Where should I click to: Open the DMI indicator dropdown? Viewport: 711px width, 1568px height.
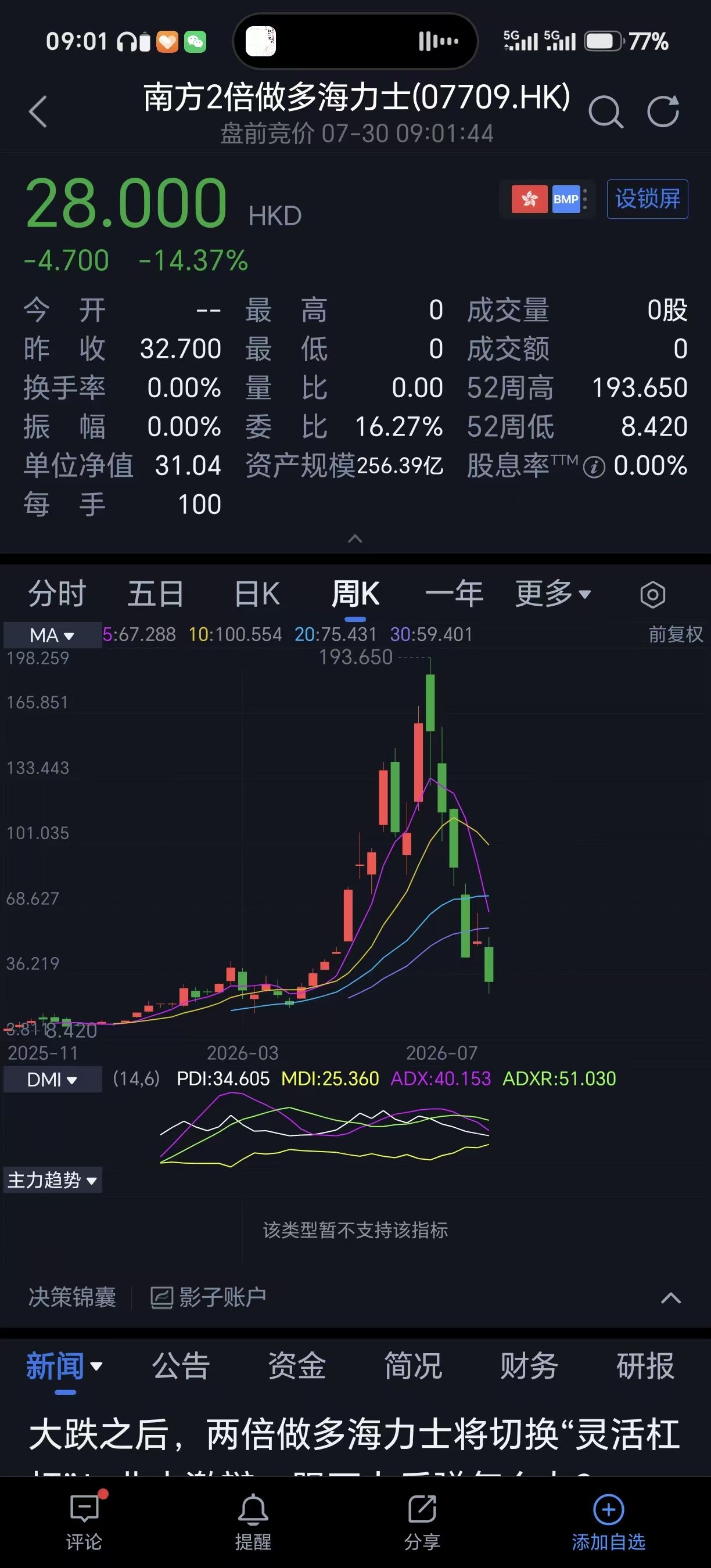(x=52, y=1079)
